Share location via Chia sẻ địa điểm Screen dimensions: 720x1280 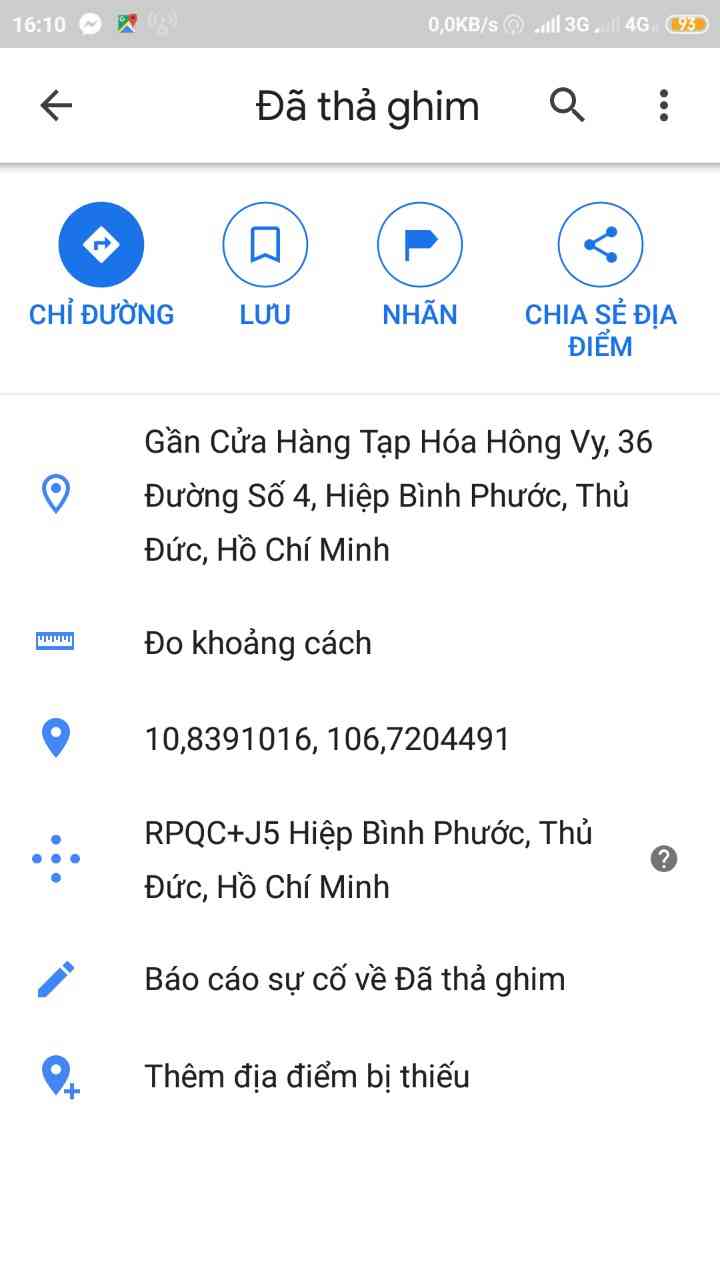(600, 245)
